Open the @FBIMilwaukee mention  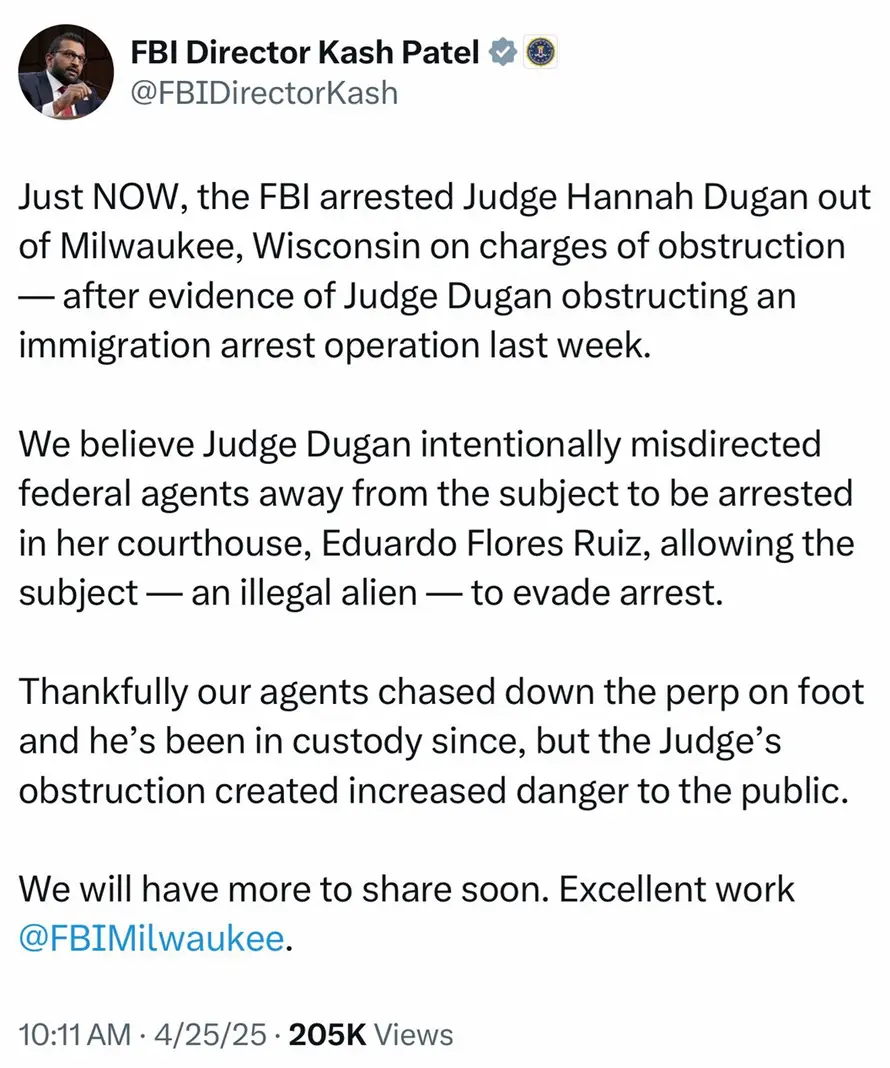click(152, 938)
